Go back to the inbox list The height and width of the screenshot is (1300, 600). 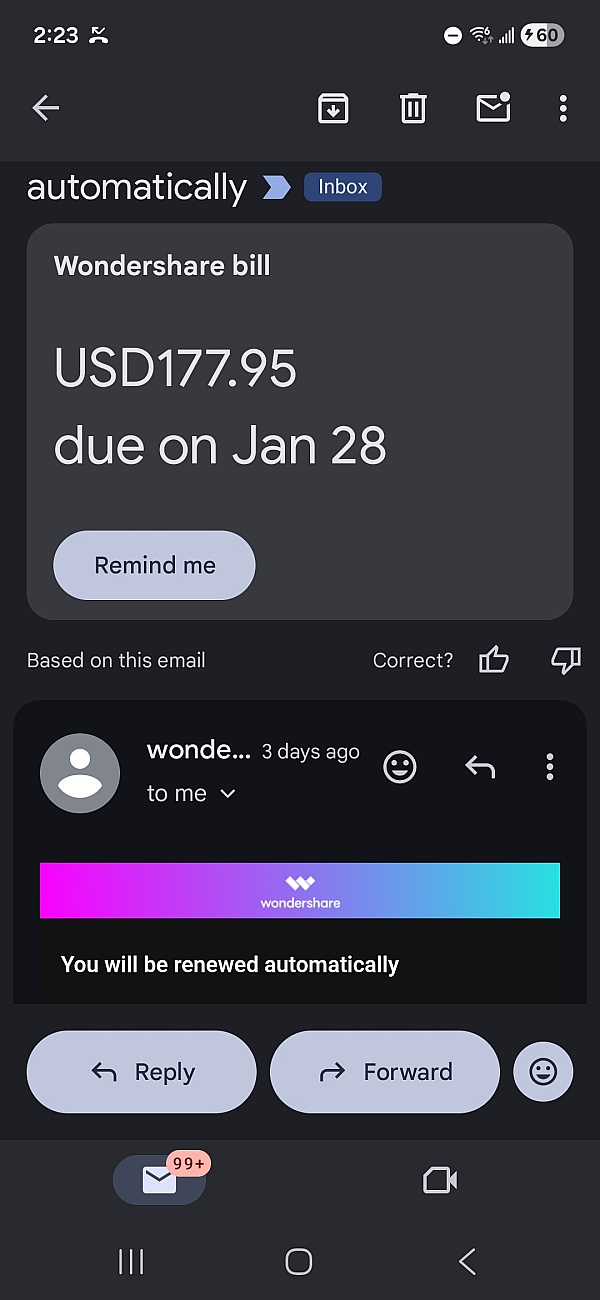(46, 108)
